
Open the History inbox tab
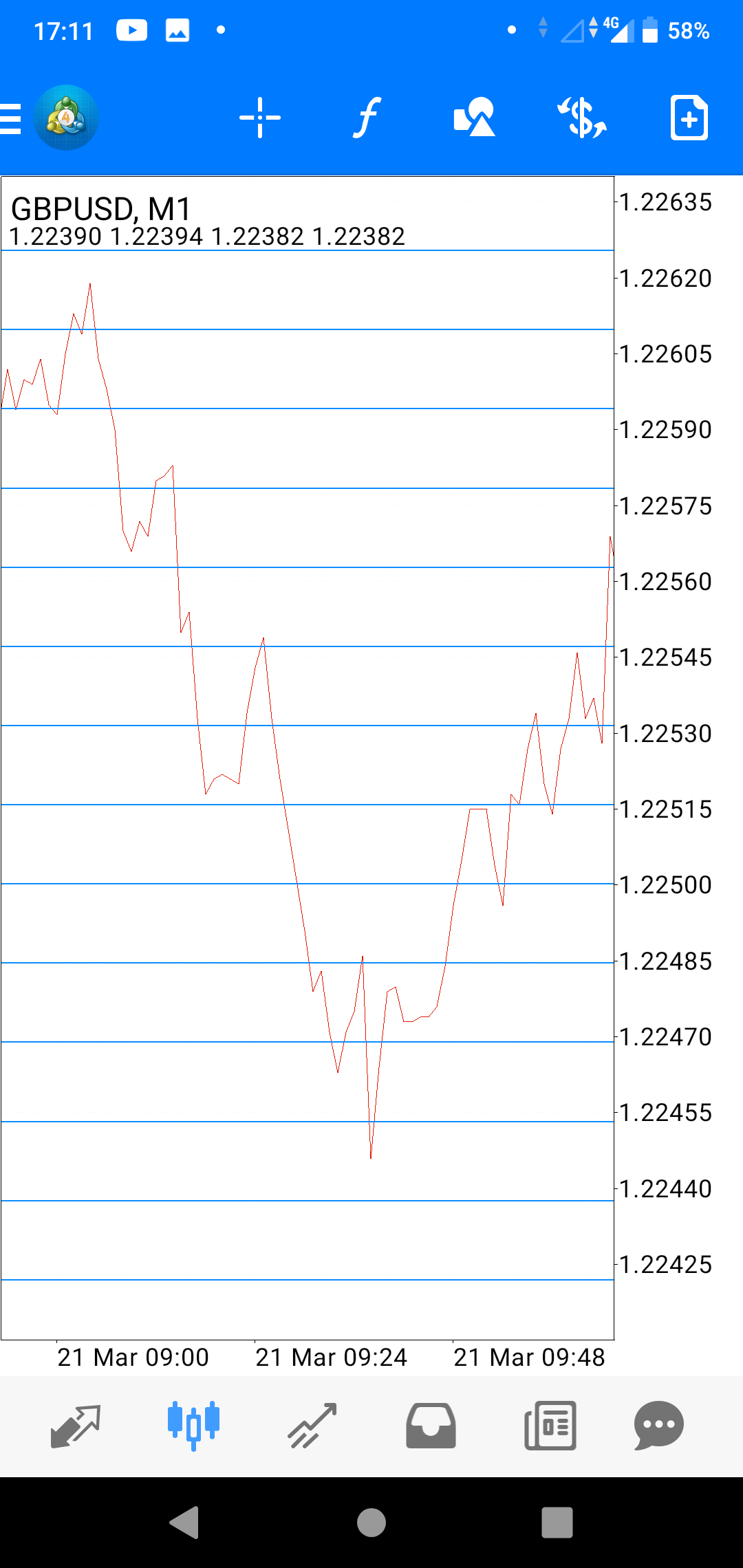pyautogui.click(x=431, y=1425)
